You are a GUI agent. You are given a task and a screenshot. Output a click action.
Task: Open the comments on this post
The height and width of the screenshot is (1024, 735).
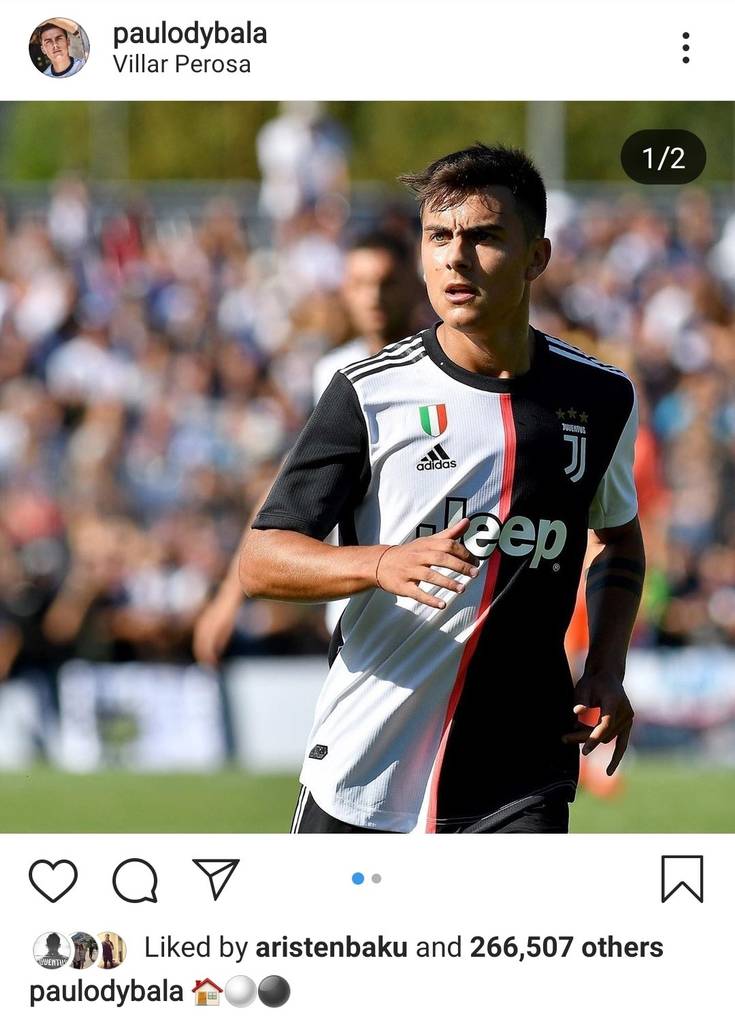(x=135, y=880)
